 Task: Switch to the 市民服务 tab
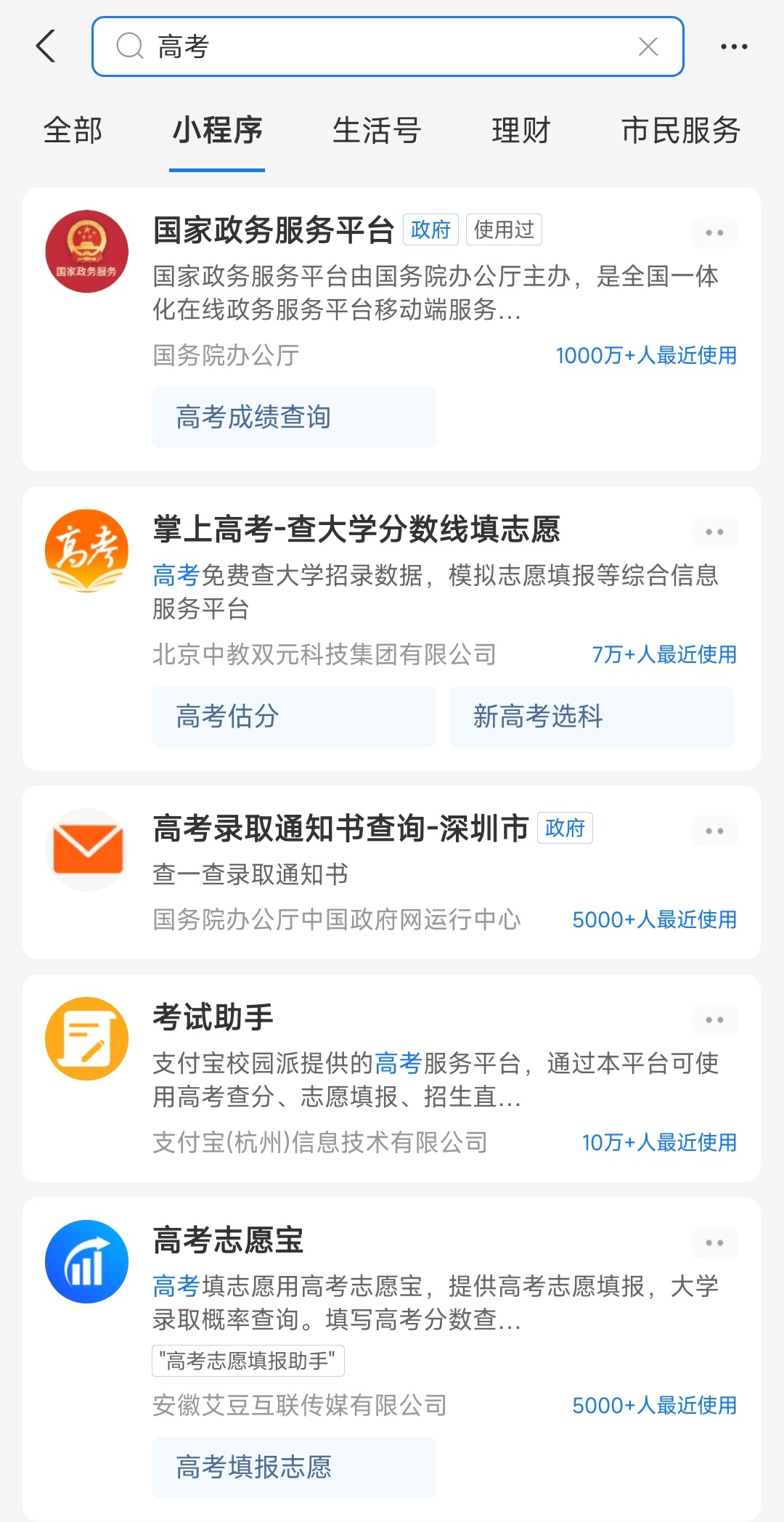(x=680, y=131)
